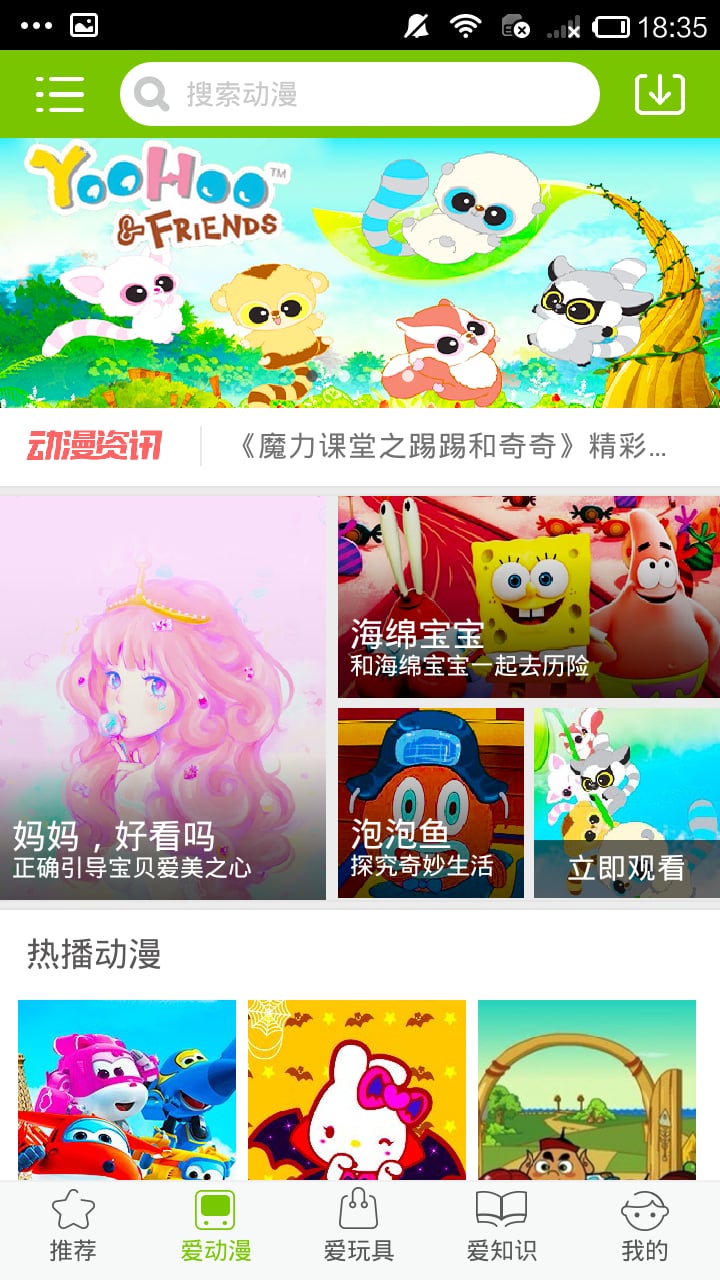
Task: Read the 魔力课堂之踢踢和奇奇 news headline
Action: [x=452, y=446]
